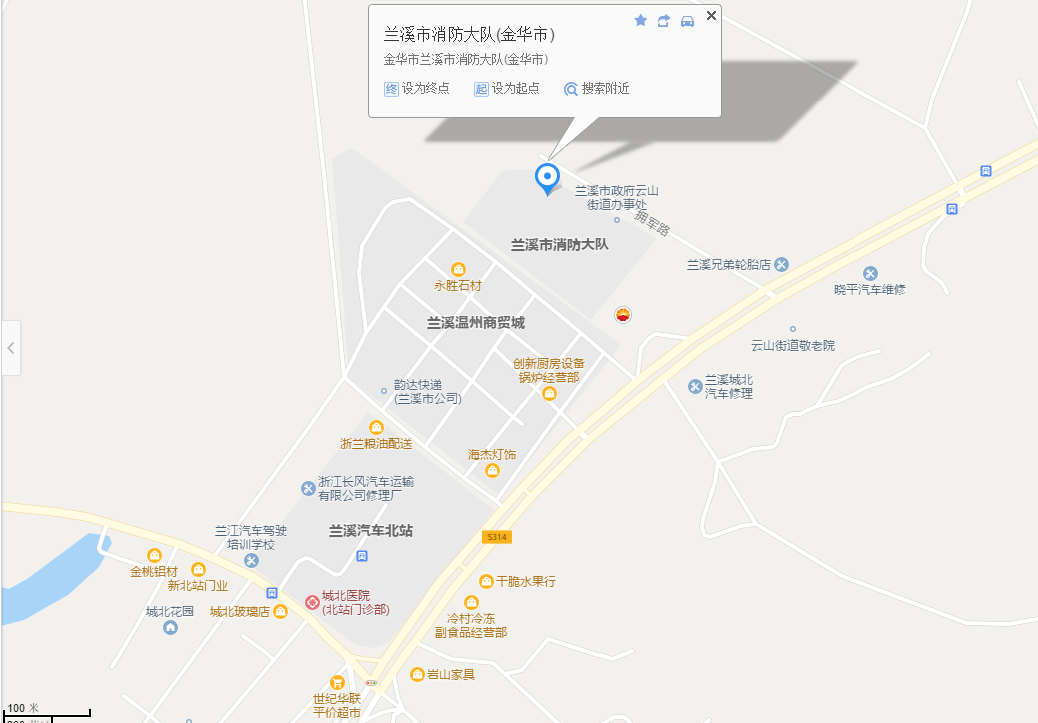Share this location from the popup

664,21
